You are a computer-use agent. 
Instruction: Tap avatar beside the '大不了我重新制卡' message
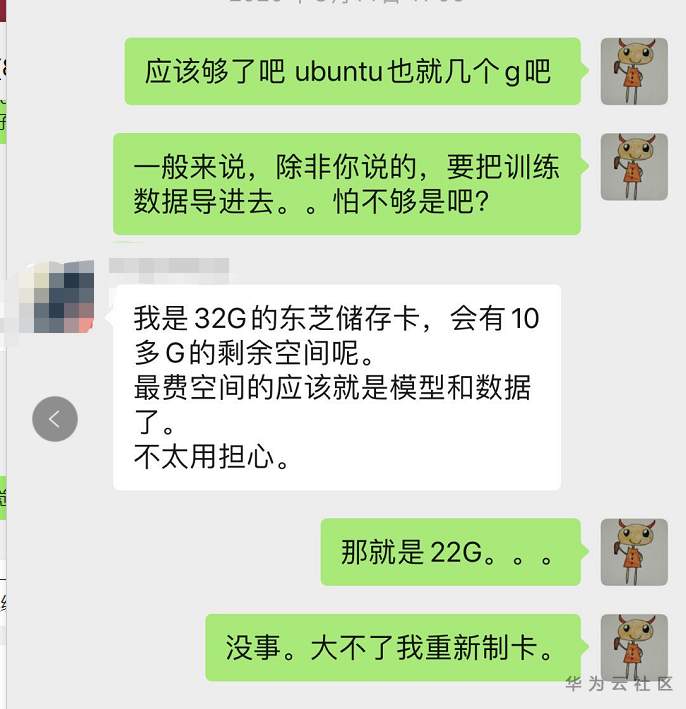[633, 646]
